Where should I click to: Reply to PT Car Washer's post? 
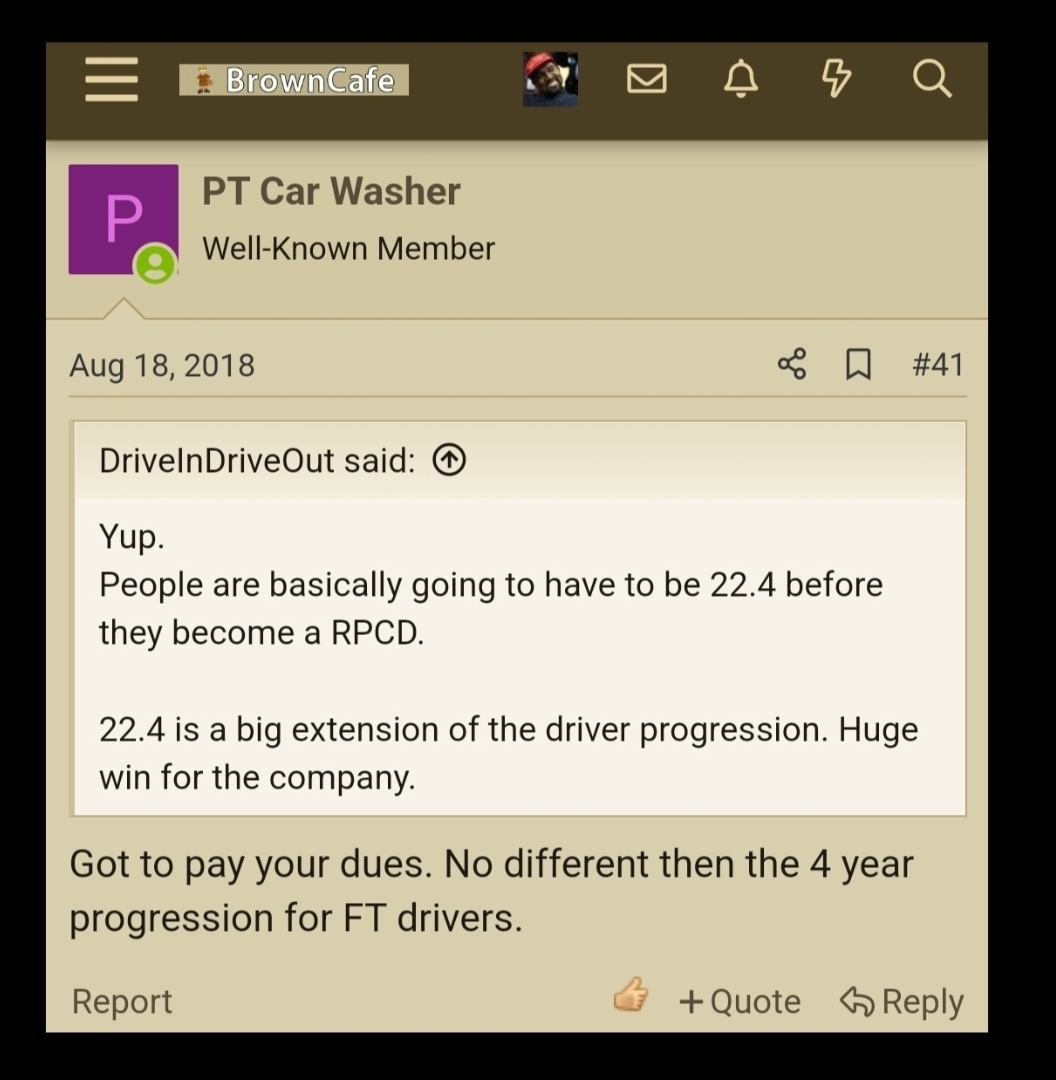pyautogui.click(x=902, y=1001)
